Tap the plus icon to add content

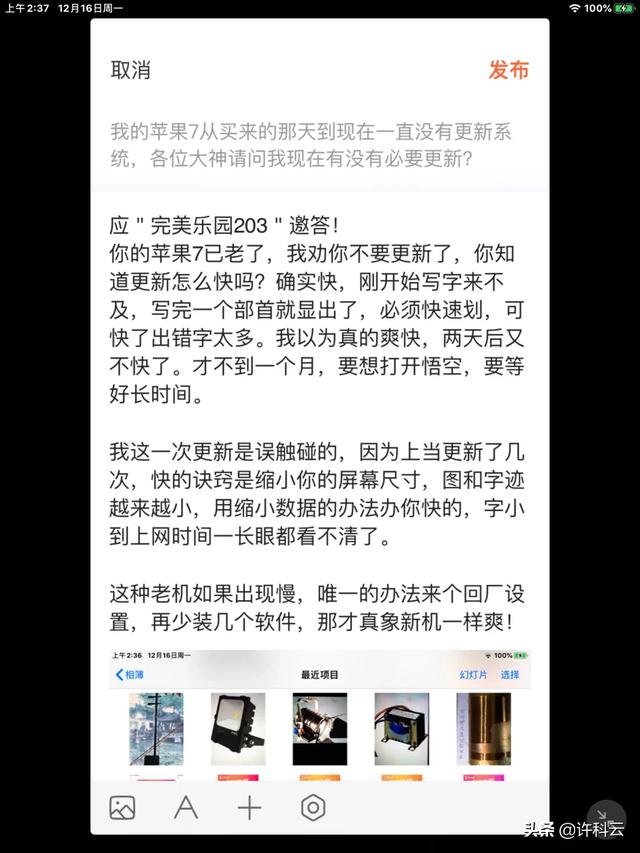[x=249, y=807]
